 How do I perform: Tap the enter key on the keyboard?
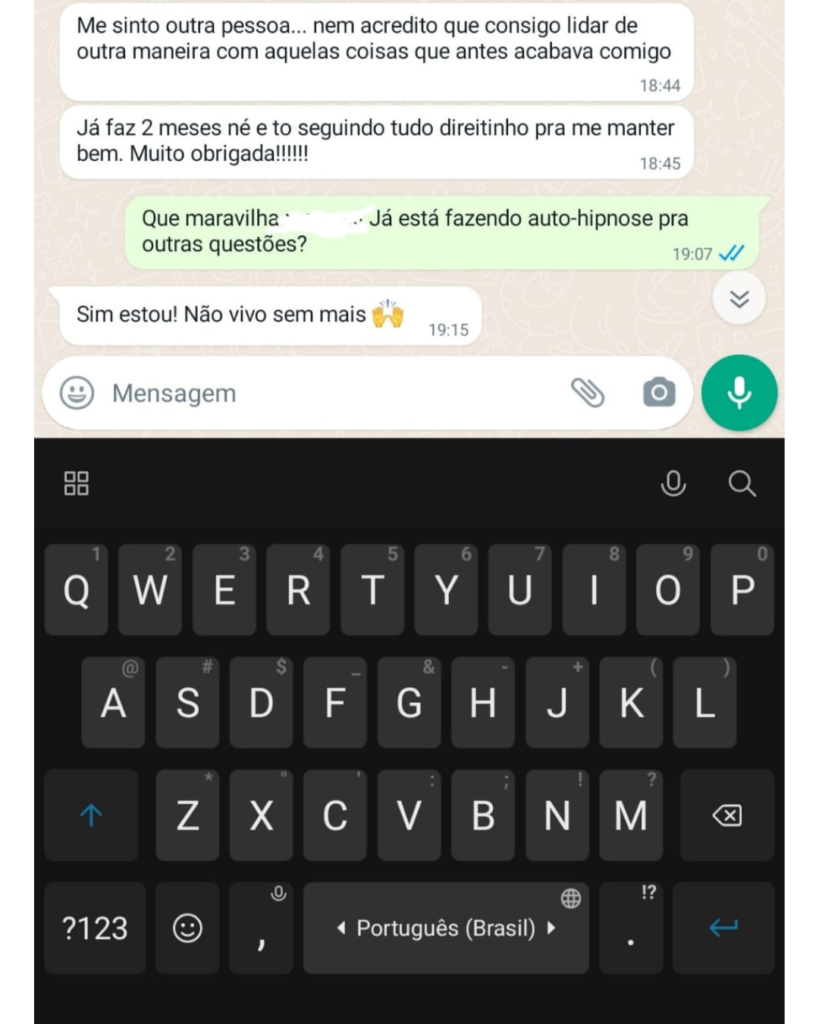[x=723, y=928]
